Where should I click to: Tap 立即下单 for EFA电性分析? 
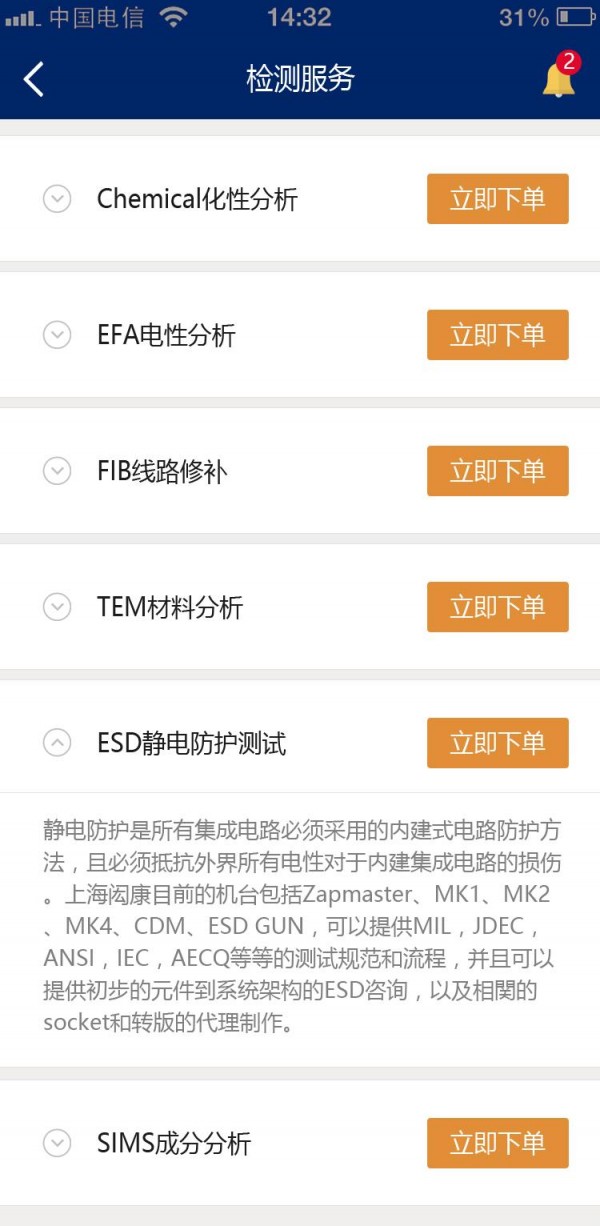pos(497,335)
